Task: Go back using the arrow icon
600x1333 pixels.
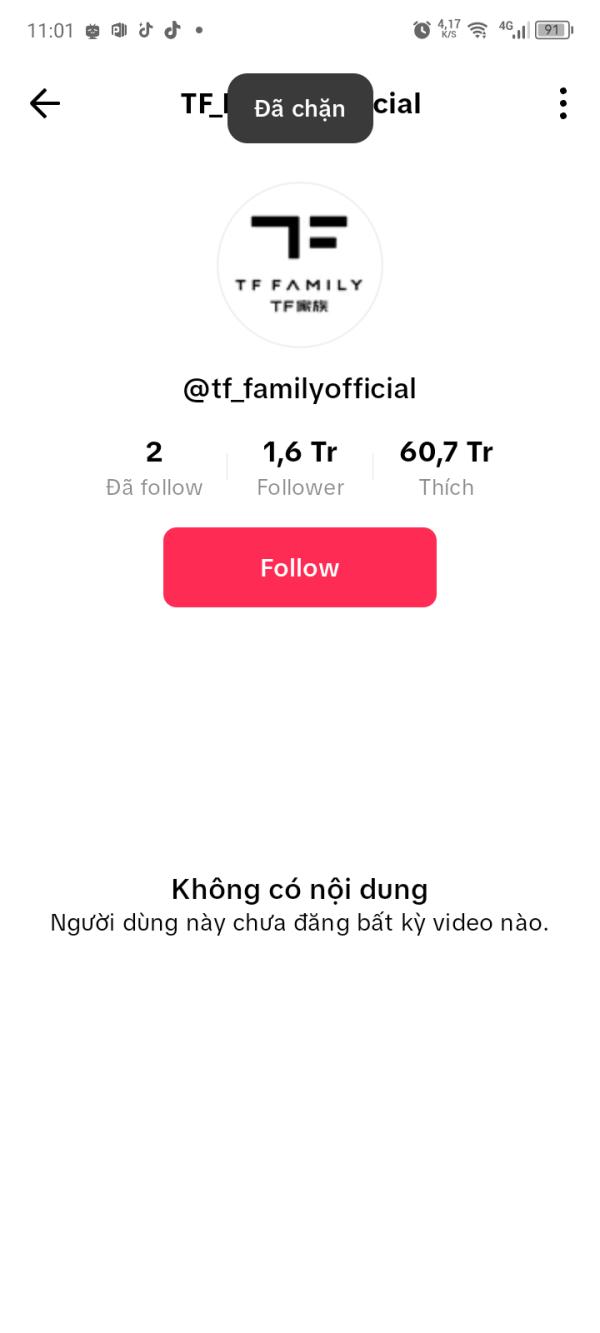Action: coord(45,103)
